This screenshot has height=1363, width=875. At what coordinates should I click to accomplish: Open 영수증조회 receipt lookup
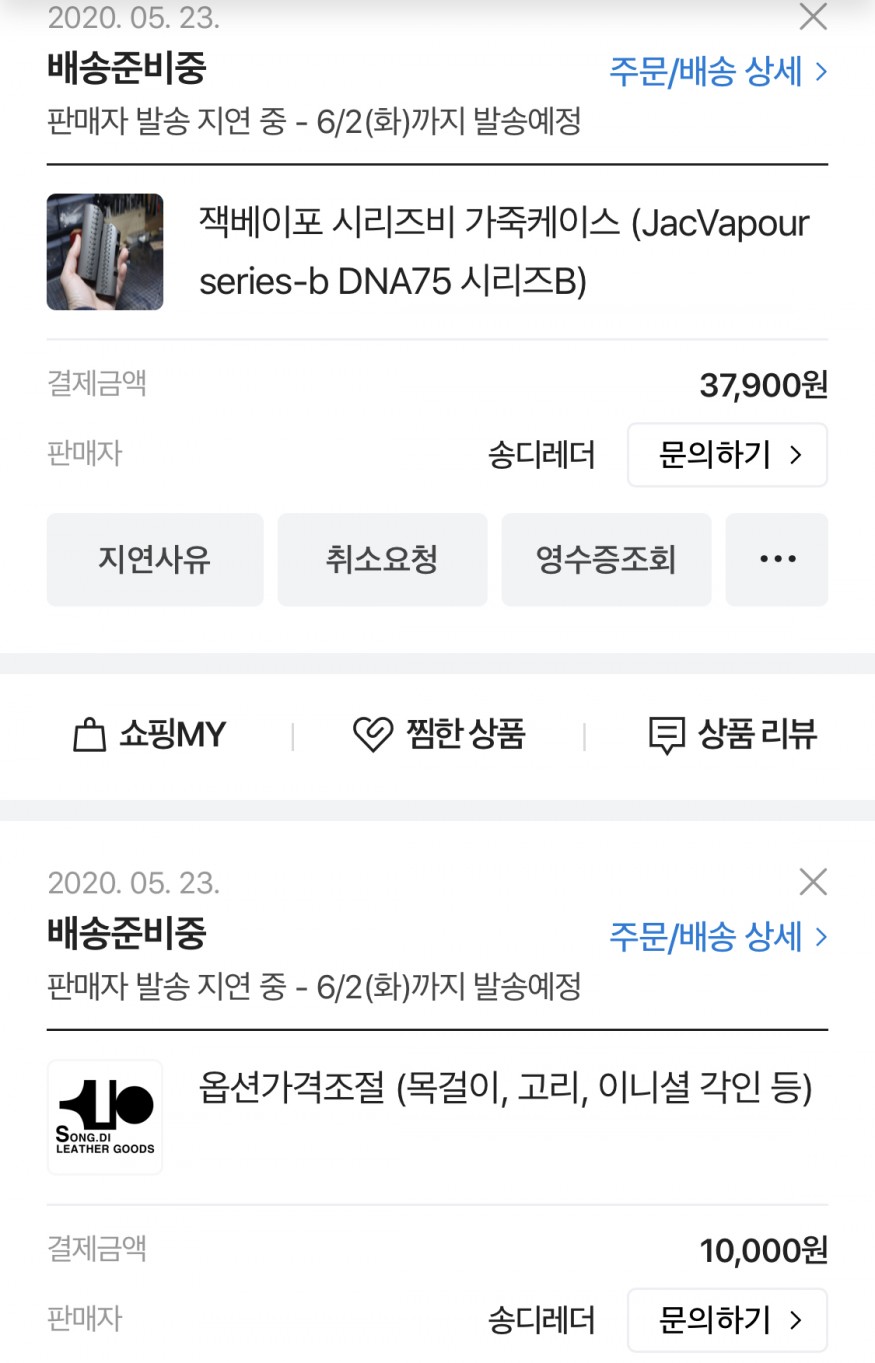pos(606,560)
